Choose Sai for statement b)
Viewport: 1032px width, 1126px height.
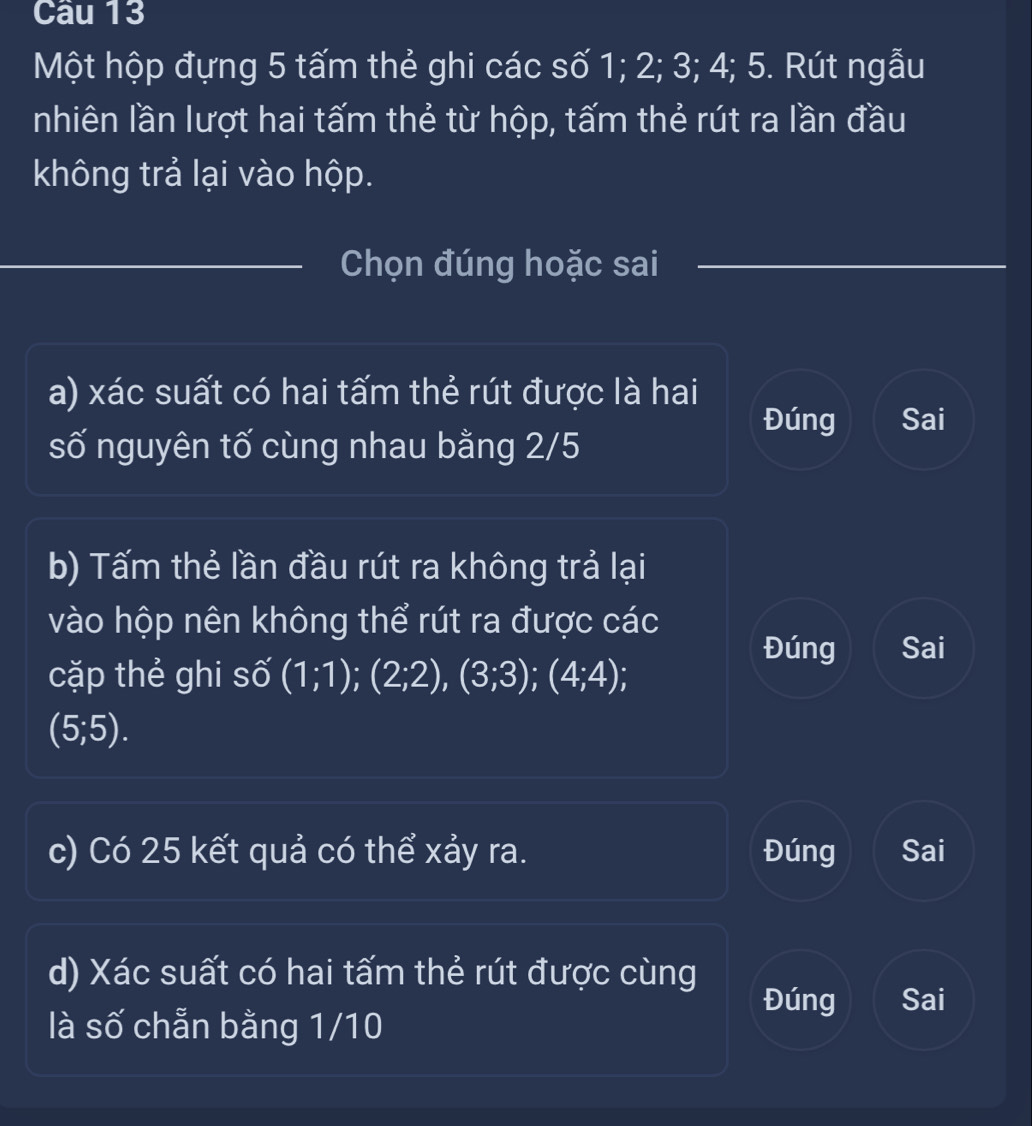tap(922, 648)
